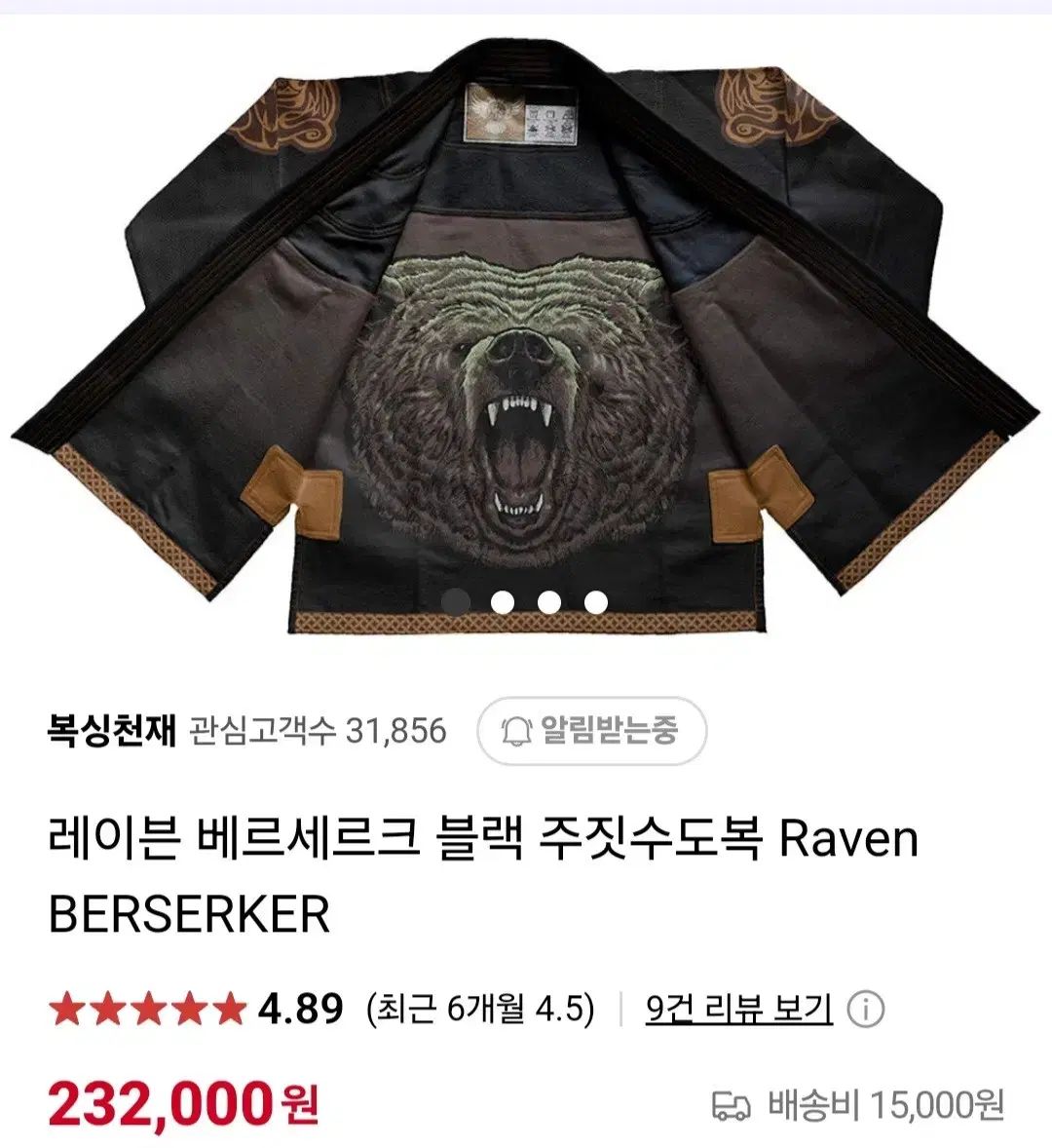Tap the 알림받는중 notification button

591,730
